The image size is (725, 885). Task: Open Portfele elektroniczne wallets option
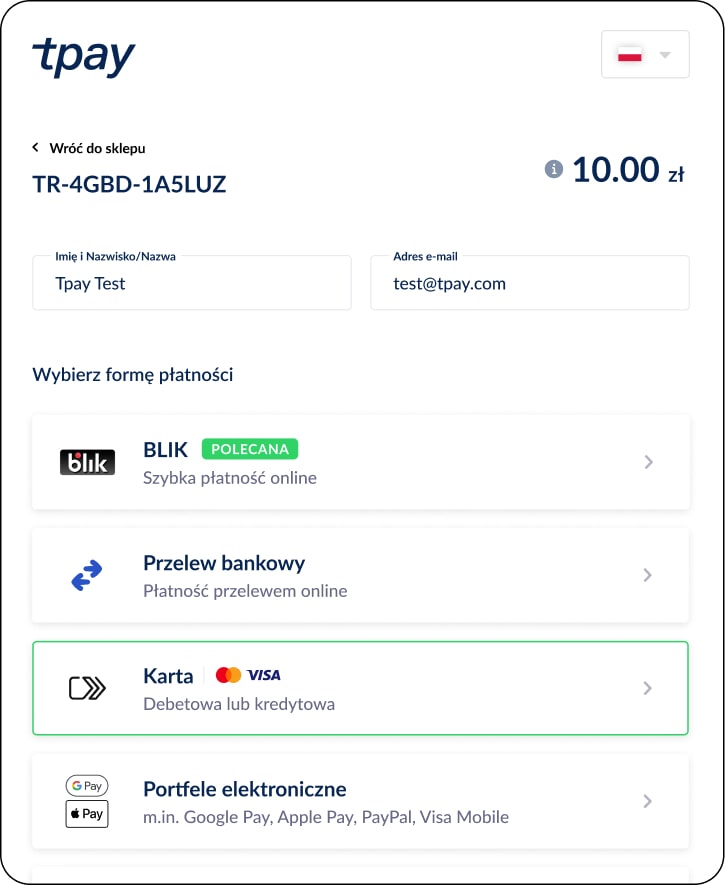point(360,801)
